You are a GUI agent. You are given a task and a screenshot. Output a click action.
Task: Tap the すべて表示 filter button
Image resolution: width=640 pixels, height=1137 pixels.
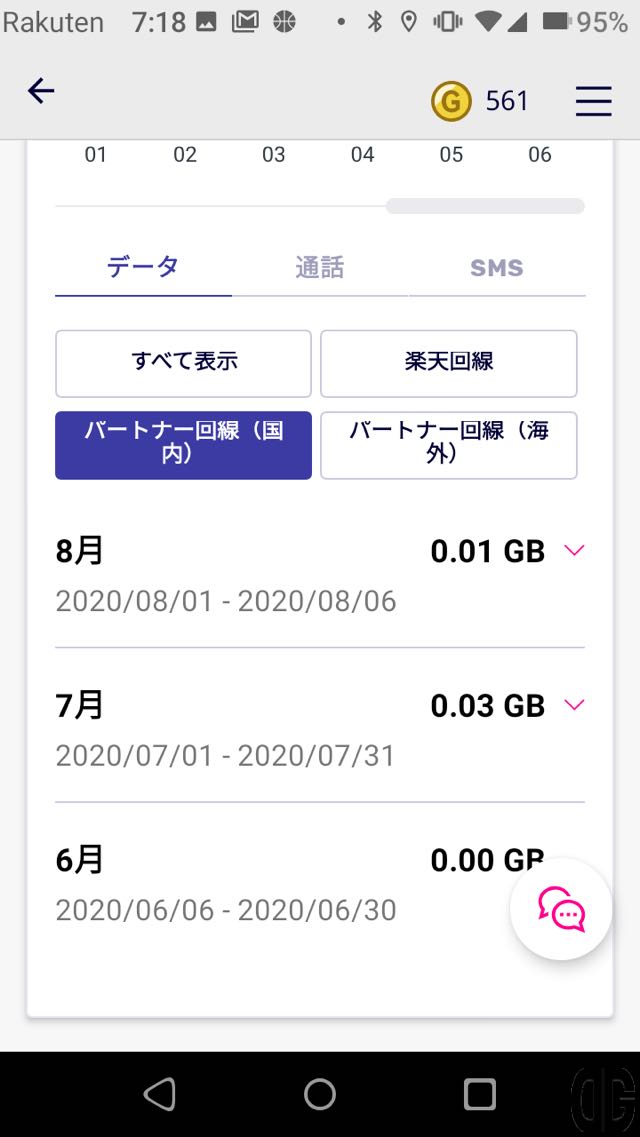[183, 363]
